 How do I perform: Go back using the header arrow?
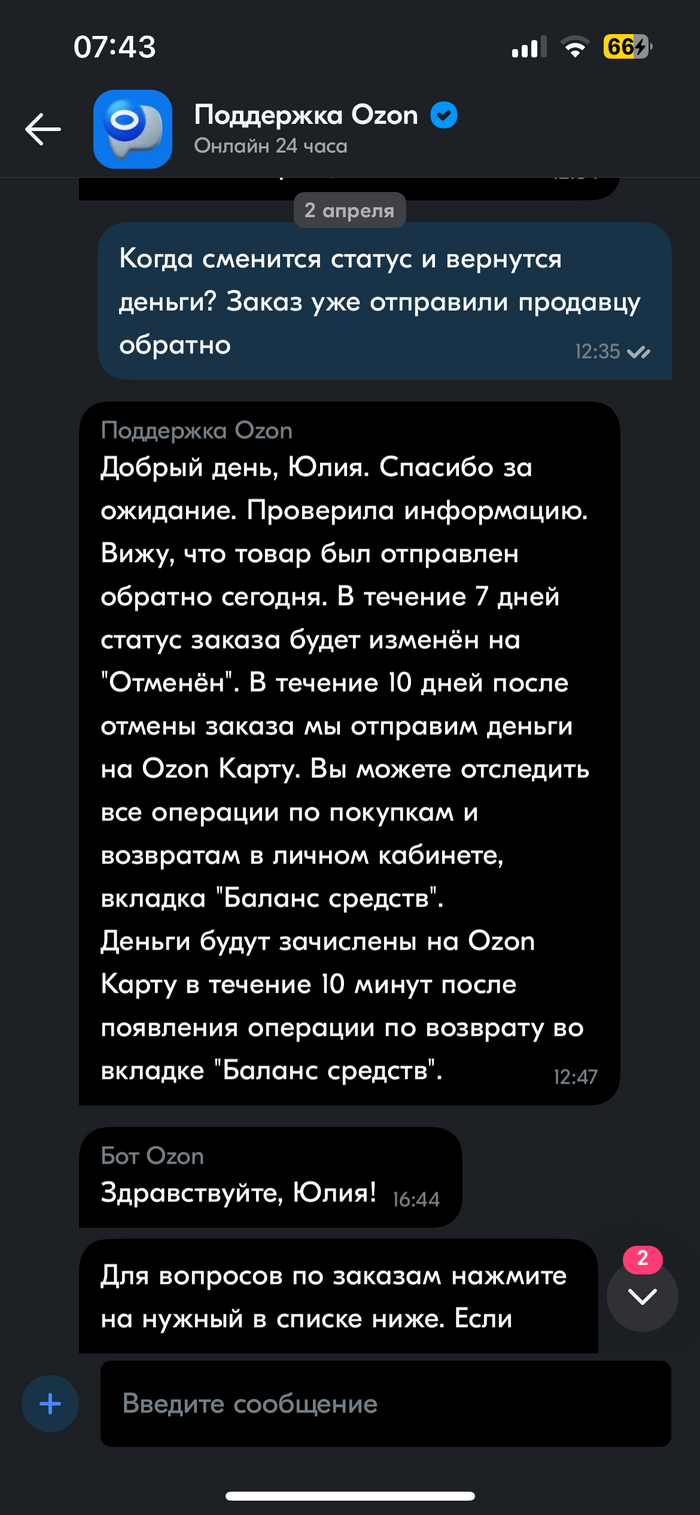[43, 129]
